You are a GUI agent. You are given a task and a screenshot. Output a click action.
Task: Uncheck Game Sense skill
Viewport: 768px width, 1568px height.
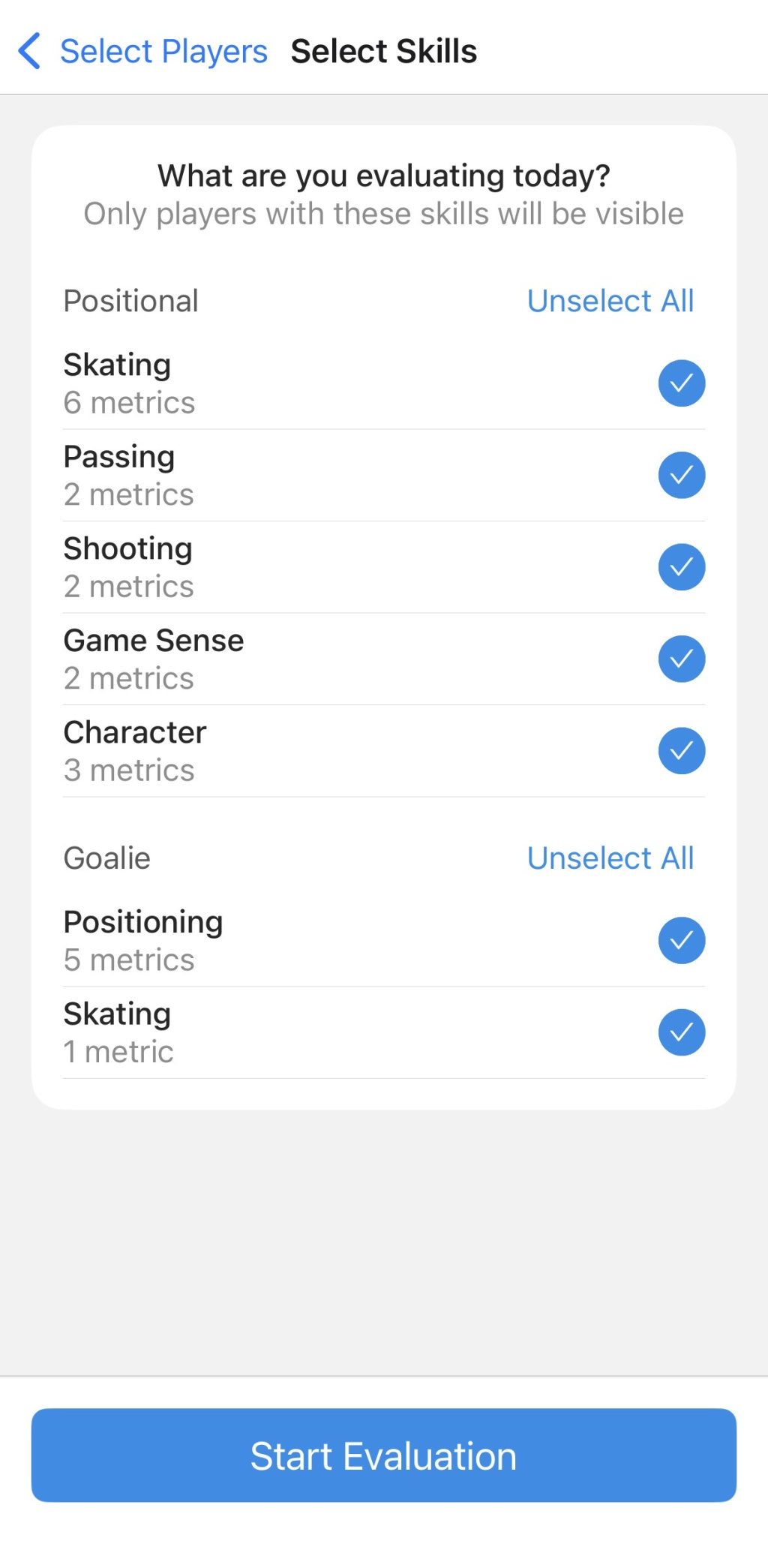tap(681, 659)
